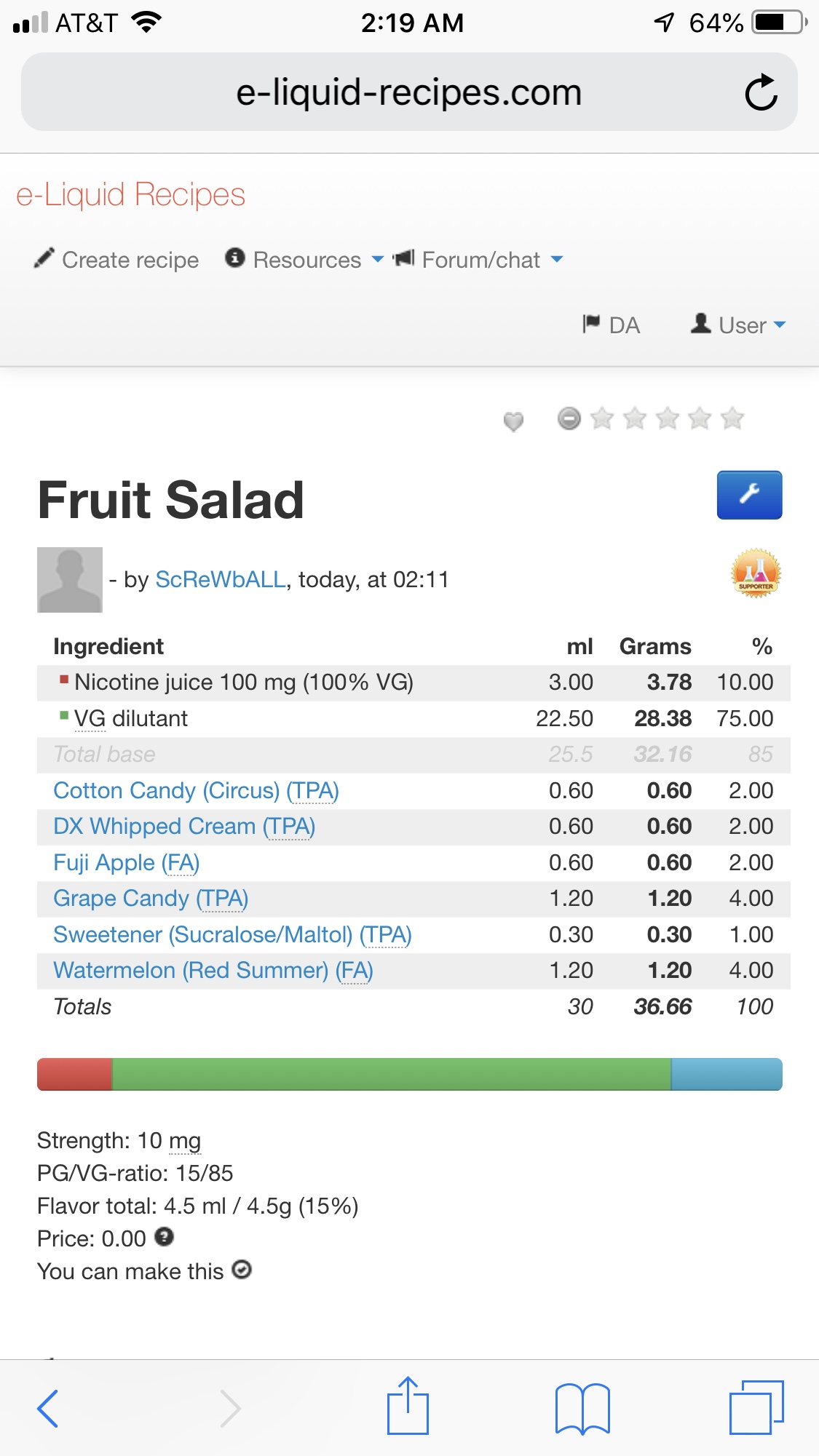Open the e-Liquid Recipes home link
The height and width of the screenshot is (1456, 819).
(131, 195)
